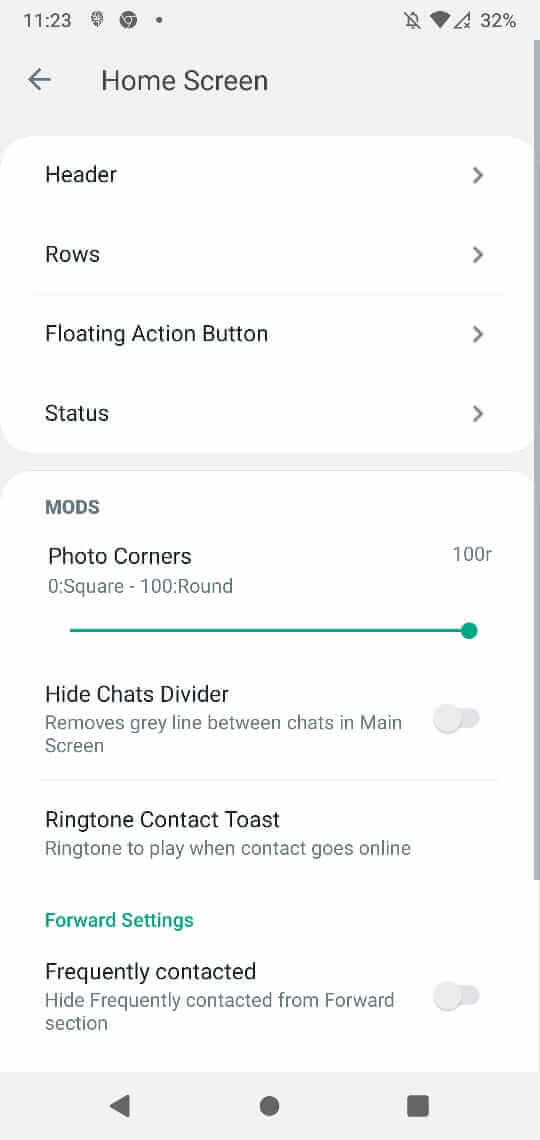The width and height of the screenshot is (540, 1140).
Task: Tap the system home button
Action: (x=270, y=1106)
